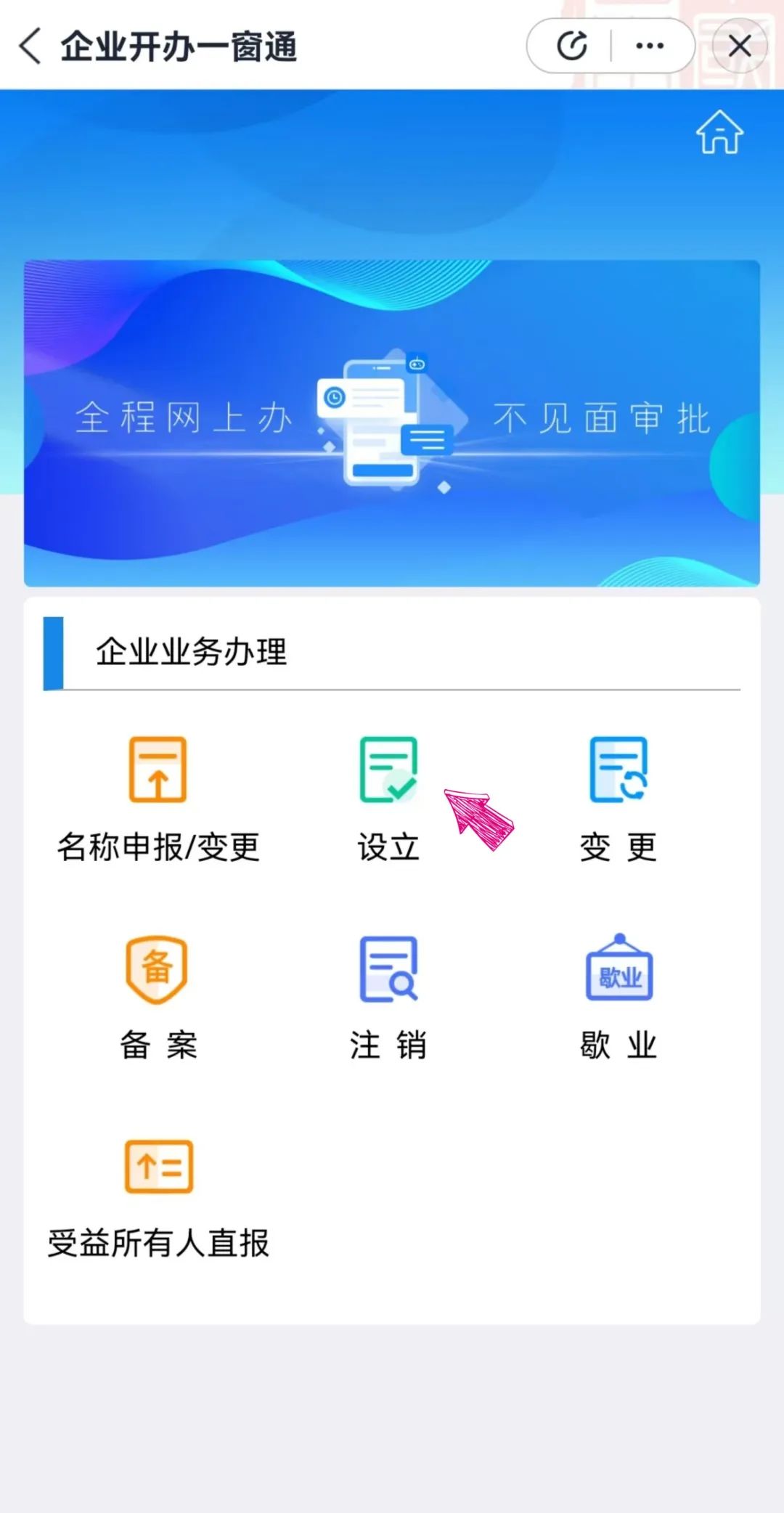Choose 注销 to deregister
Screen dimensions: 784x1513
point(388,998)
